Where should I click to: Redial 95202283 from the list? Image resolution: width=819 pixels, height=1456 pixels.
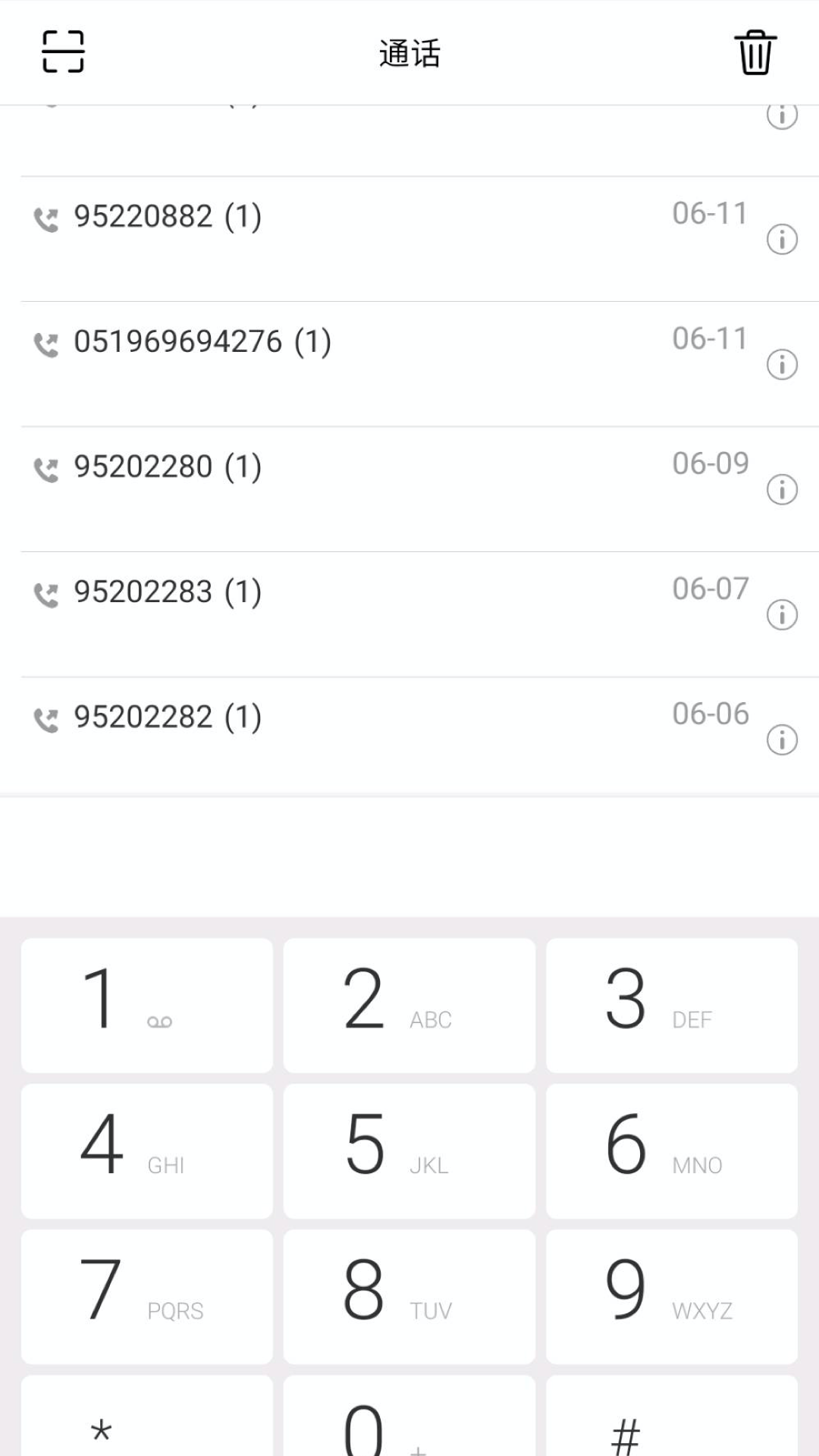point(167,593)
